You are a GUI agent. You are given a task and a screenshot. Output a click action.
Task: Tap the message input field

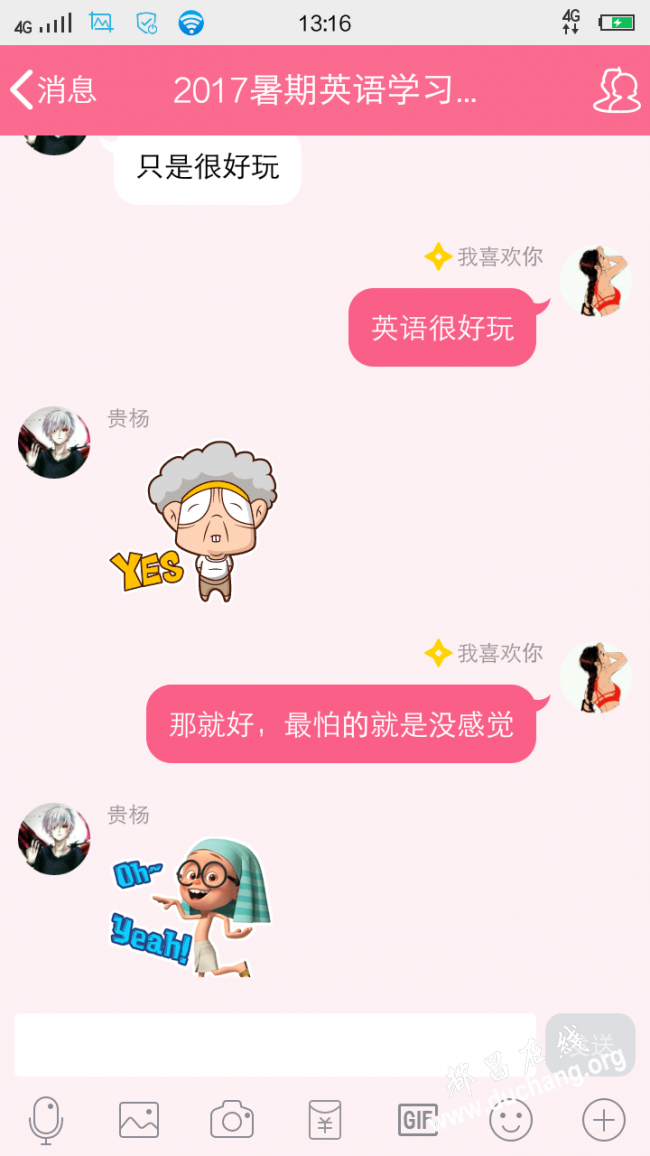(275, 1044)
